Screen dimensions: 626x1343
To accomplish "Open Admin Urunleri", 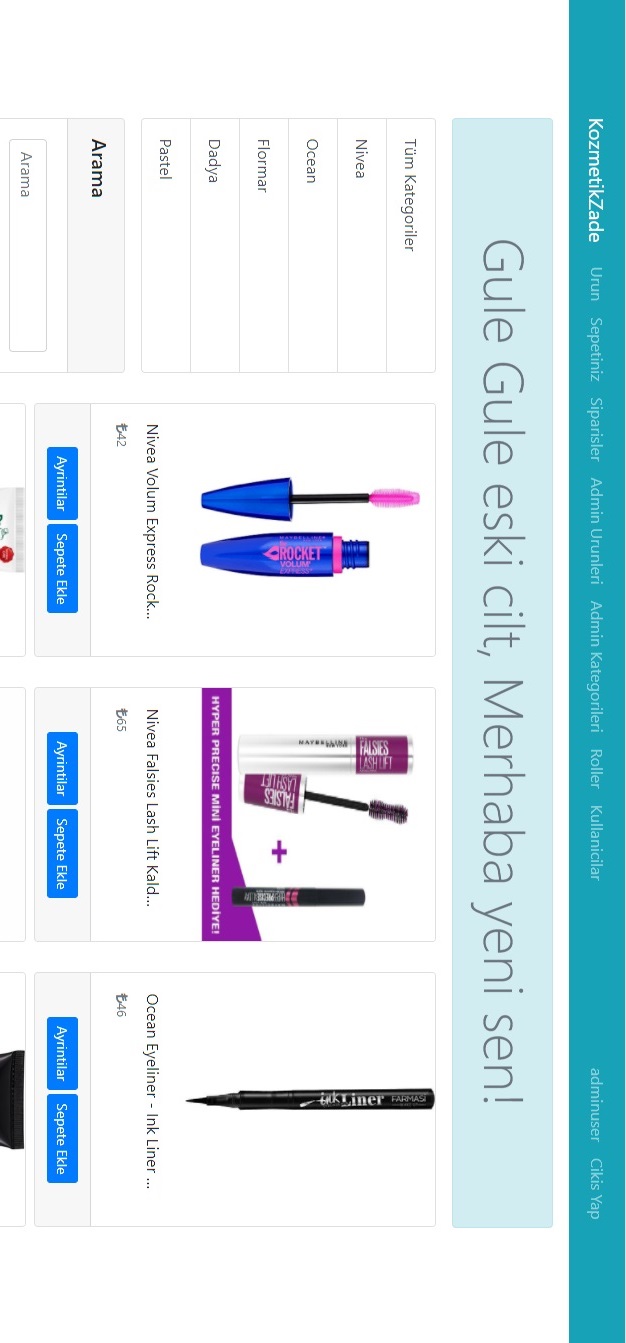I will point(595,530).
